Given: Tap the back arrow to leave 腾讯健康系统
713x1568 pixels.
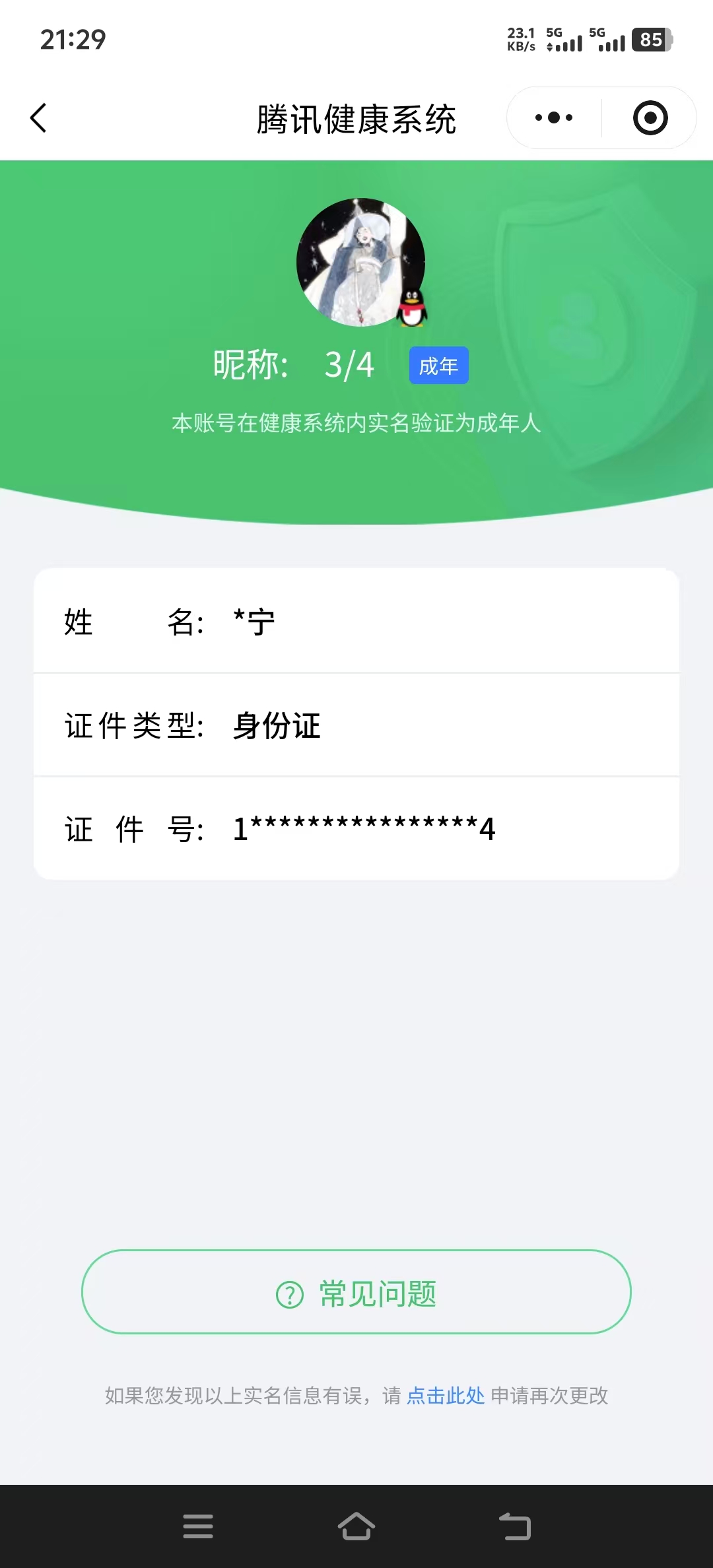Looking at the screenshot, I should [x=38, y=119].
